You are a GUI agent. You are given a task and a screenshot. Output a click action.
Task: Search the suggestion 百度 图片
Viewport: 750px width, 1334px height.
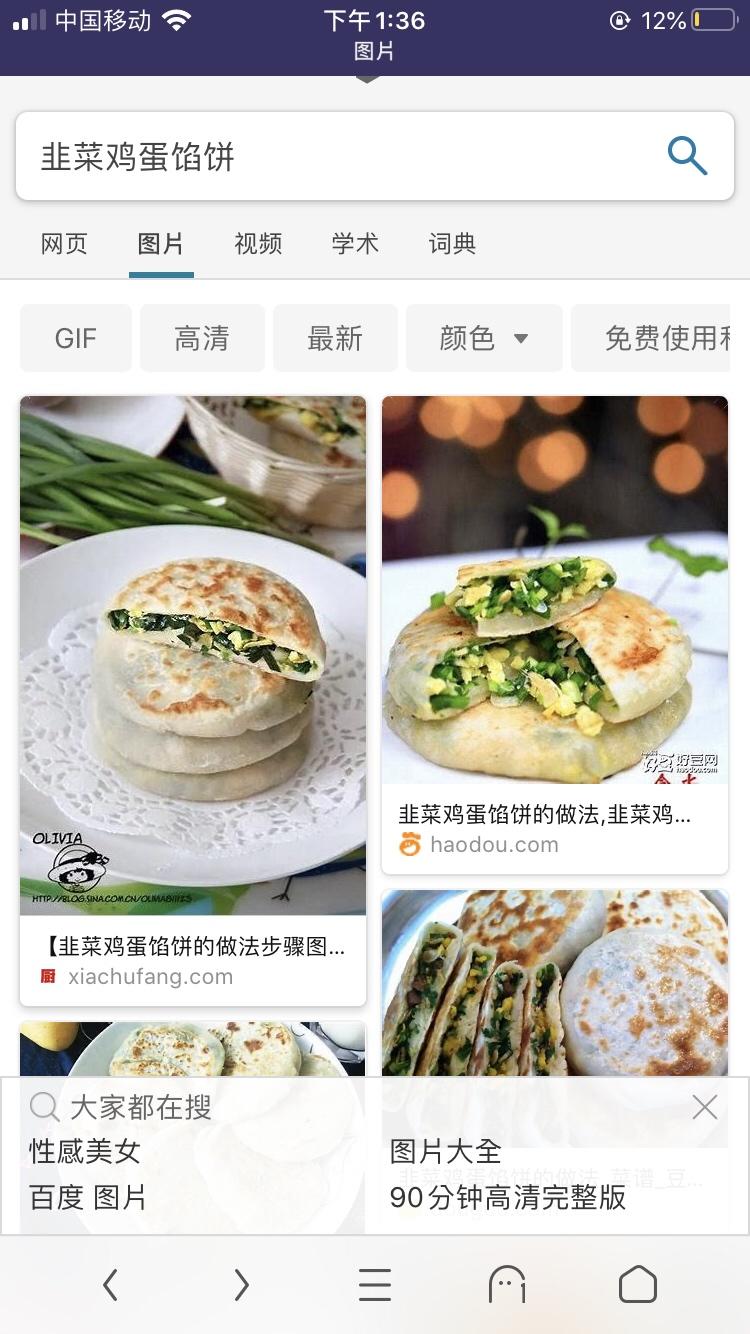tap(88, 1197)
